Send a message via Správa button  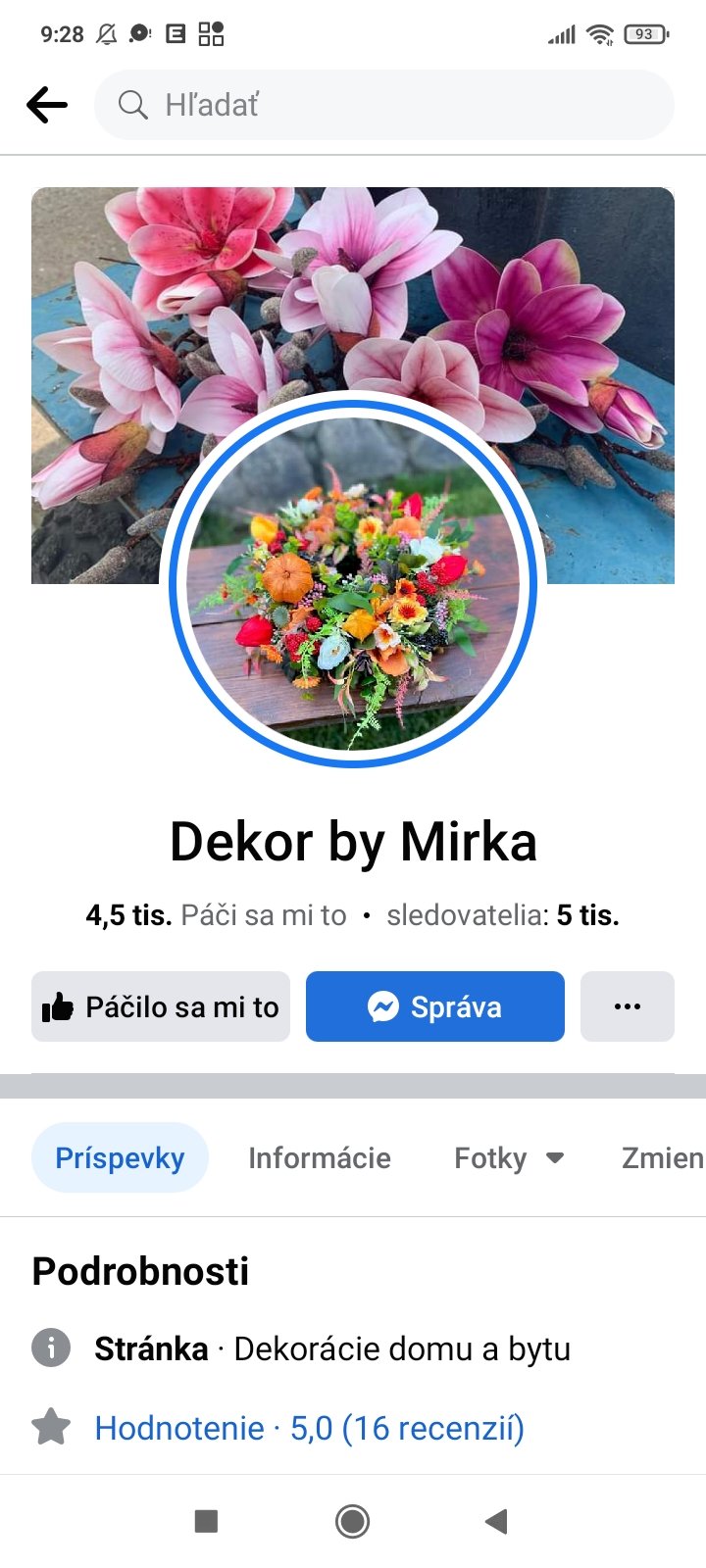(435, 1006)
